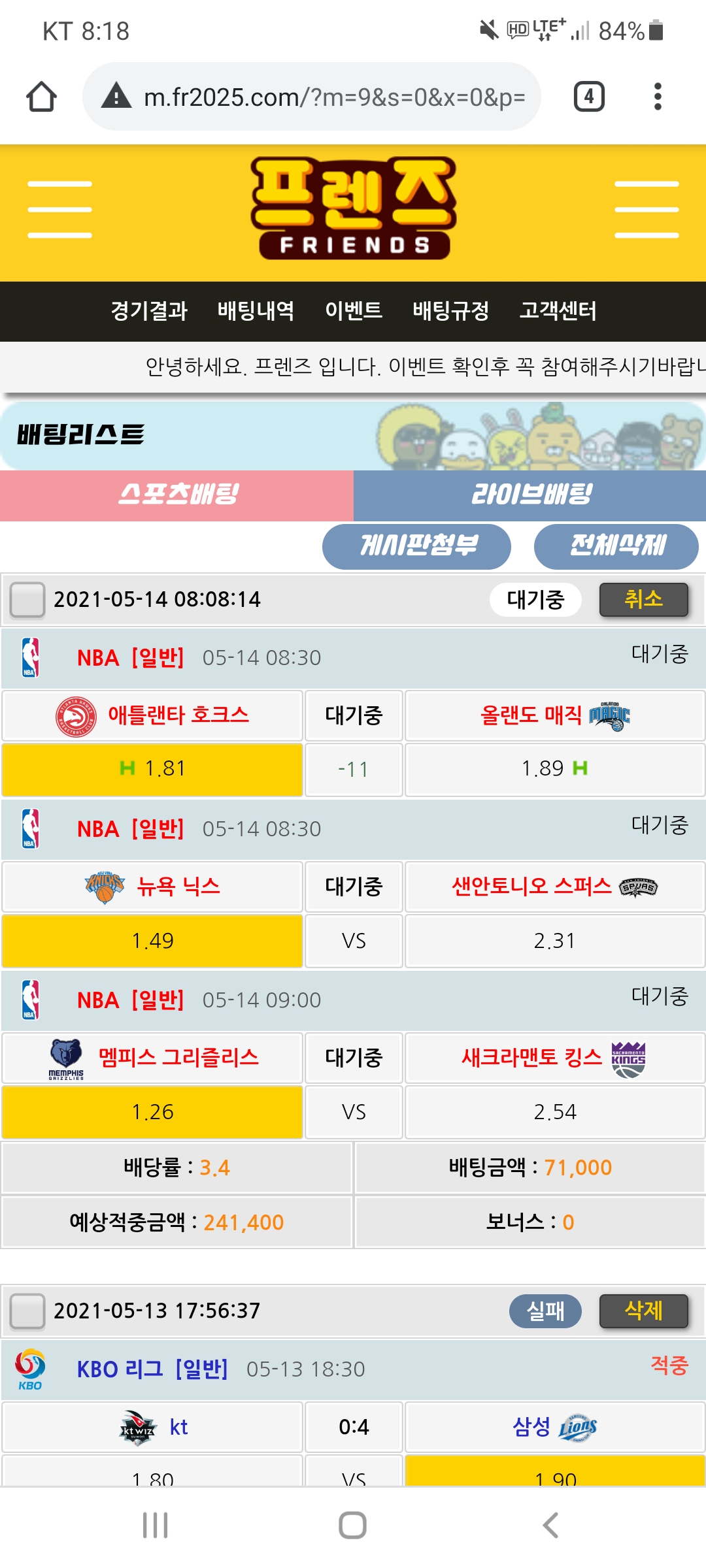This screenshot has width=706, height=1568.
Task: Go back using system navigation
Action: (x=550, y=1525)
